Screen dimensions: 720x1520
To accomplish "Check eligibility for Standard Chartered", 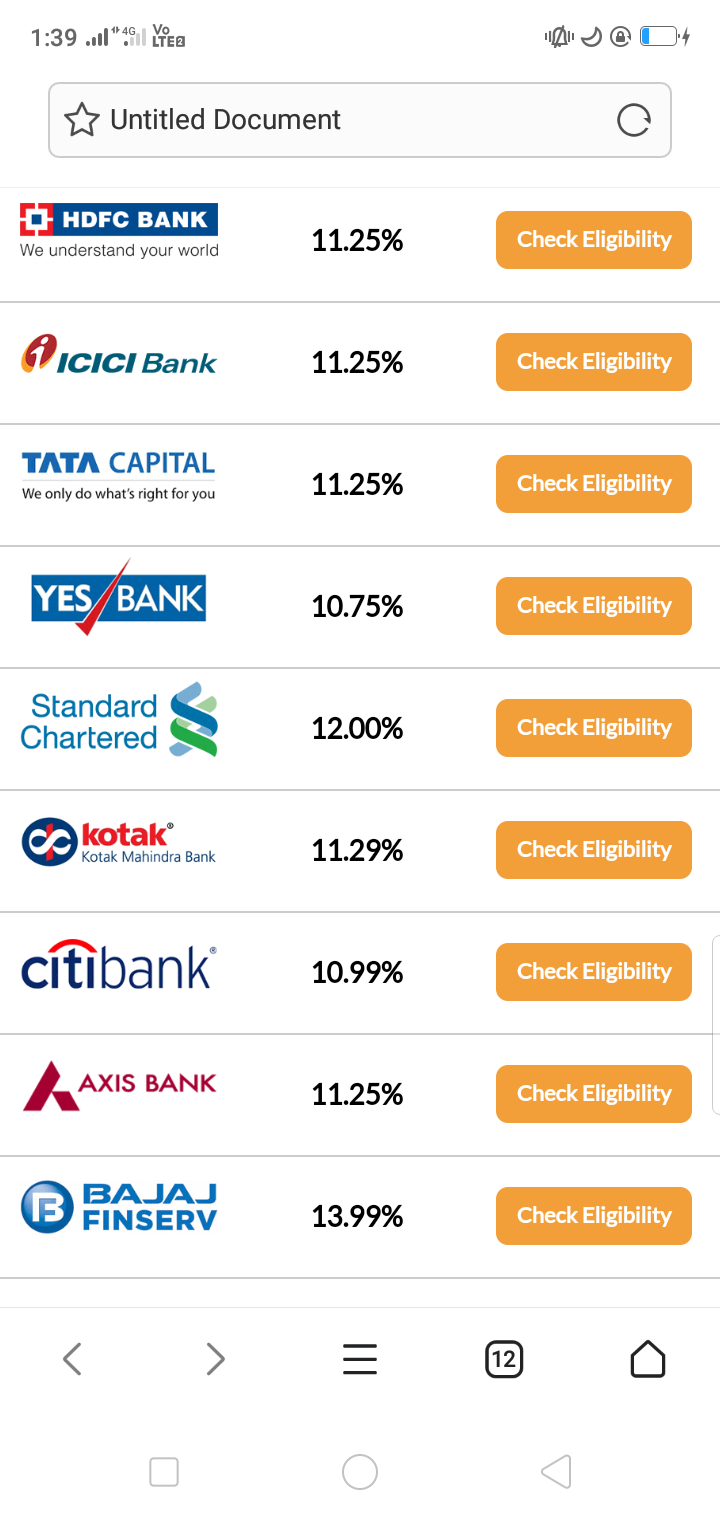I will pyautogui.click(x=594, y=728).
